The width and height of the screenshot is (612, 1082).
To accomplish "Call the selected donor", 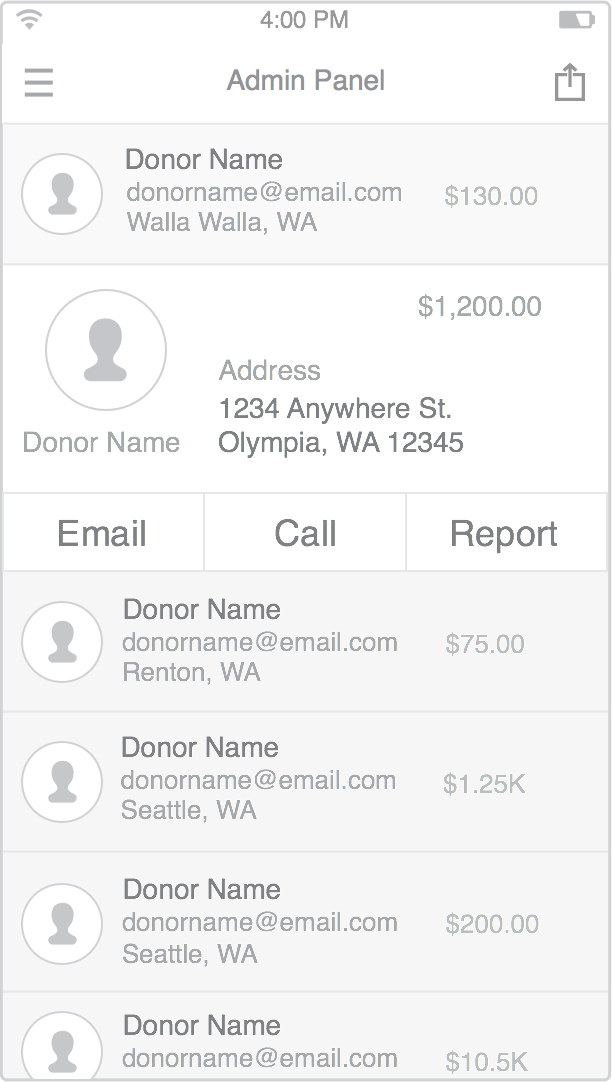I will 305,533.
